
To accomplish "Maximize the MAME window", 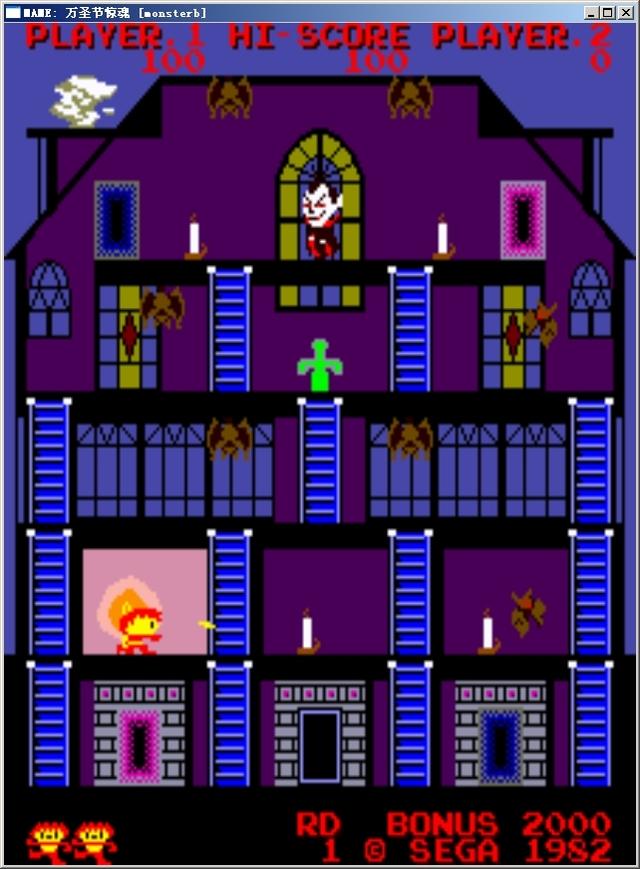I will pyautogui.click(x=609, y=12).
